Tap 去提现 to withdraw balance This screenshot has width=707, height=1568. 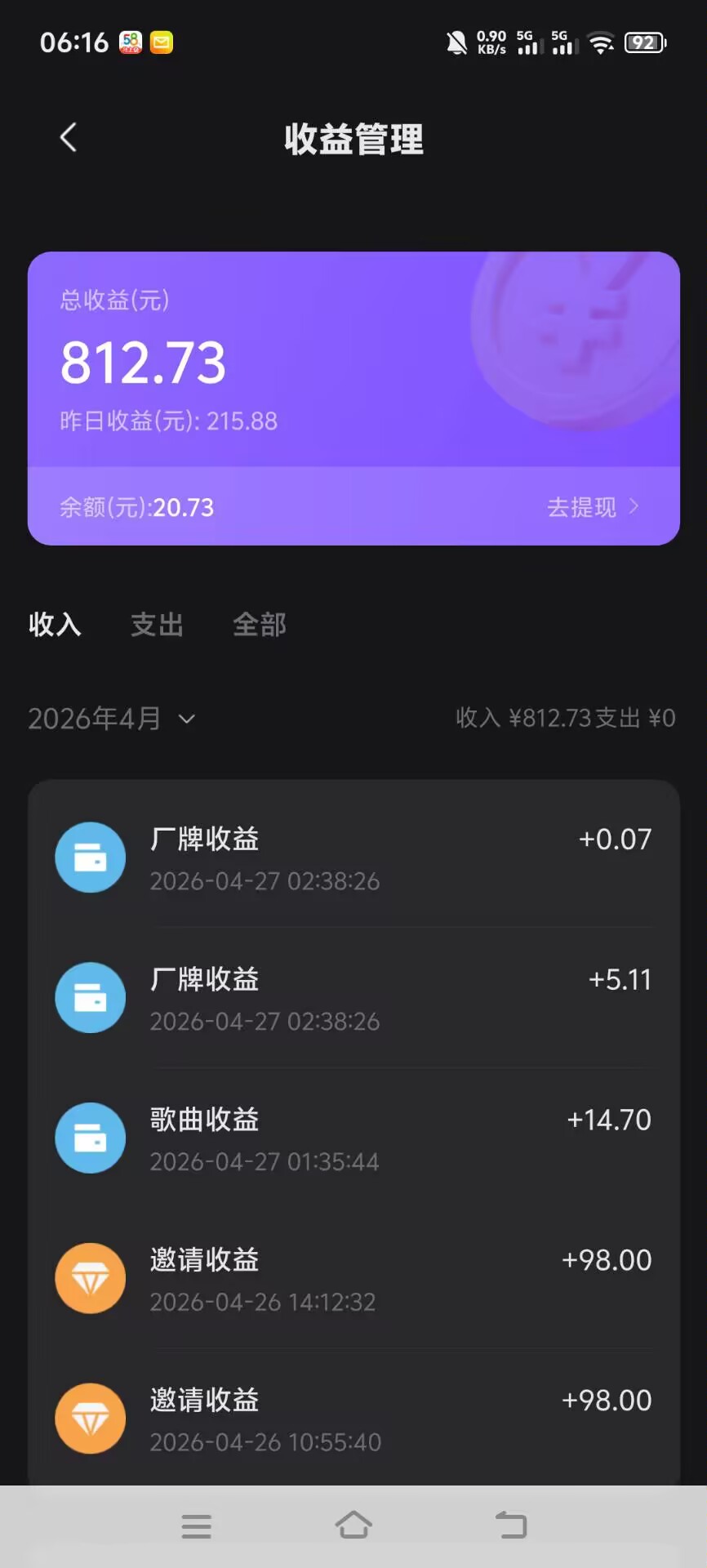pos(592,507)
